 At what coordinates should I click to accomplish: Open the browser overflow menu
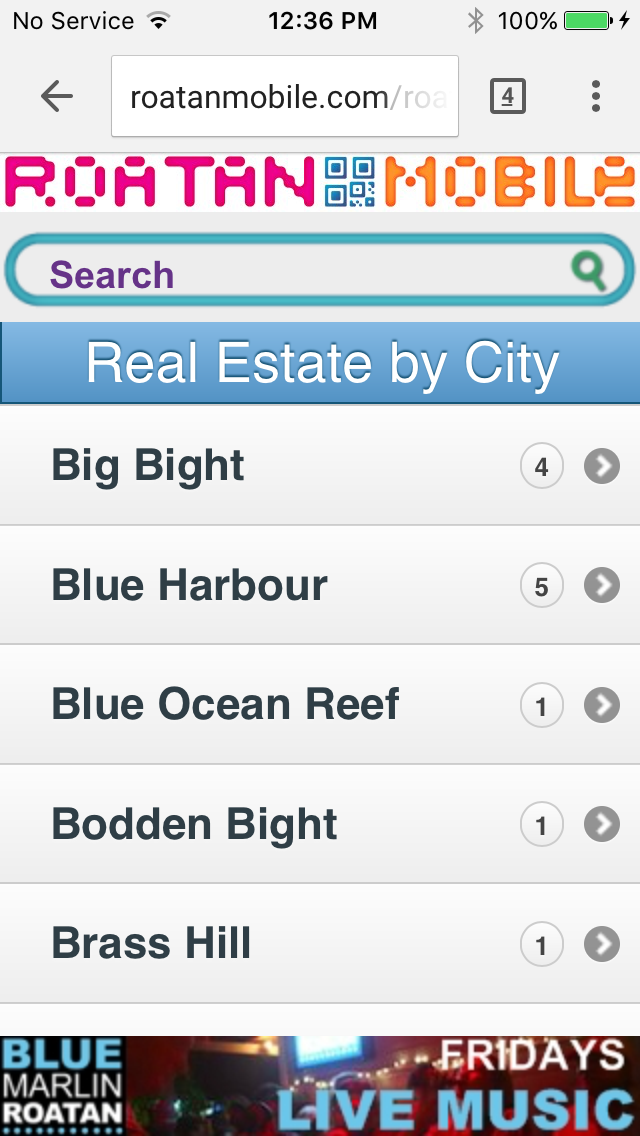coord(595,96)
